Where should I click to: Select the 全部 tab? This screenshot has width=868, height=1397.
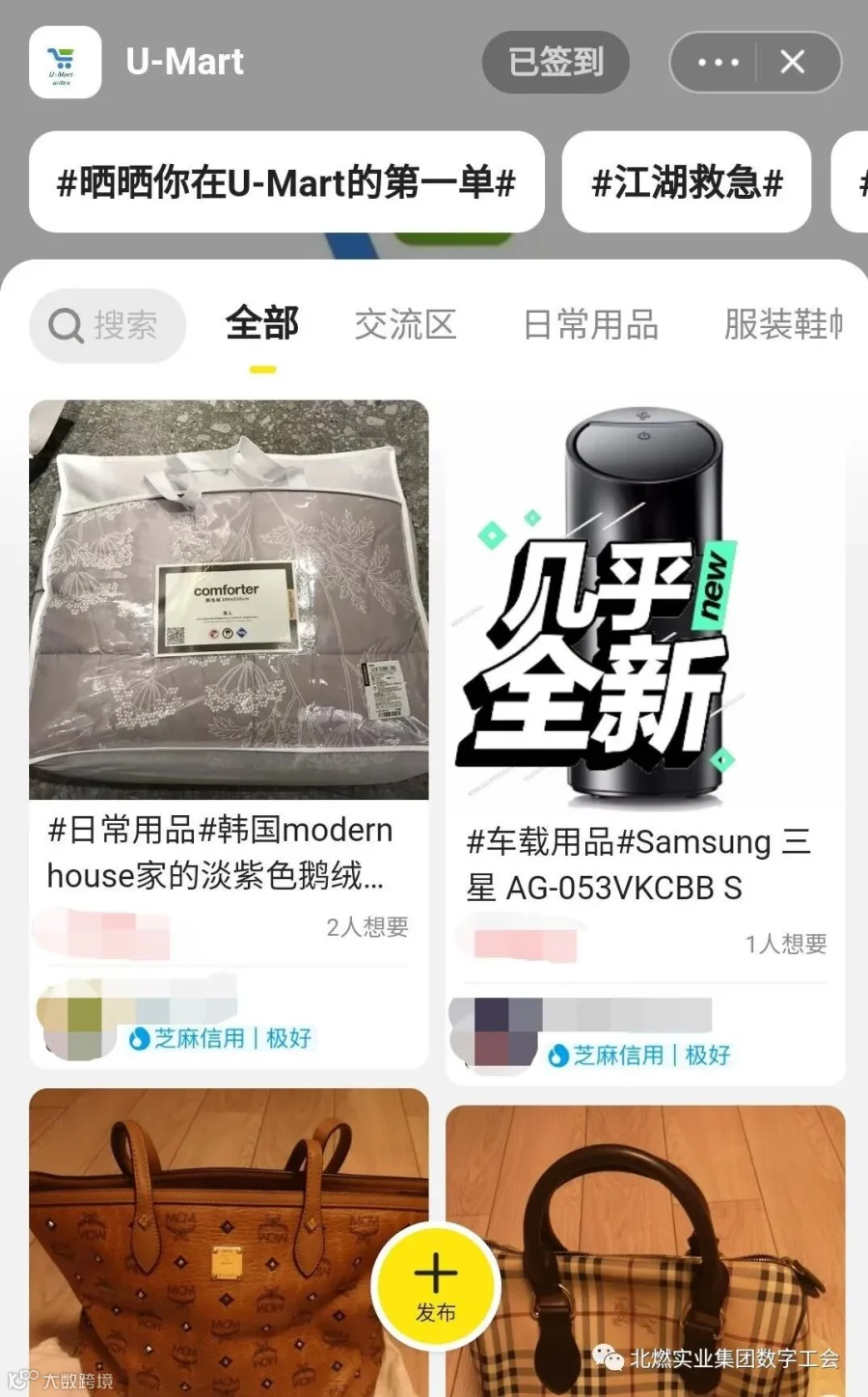(x=262, y=324)
